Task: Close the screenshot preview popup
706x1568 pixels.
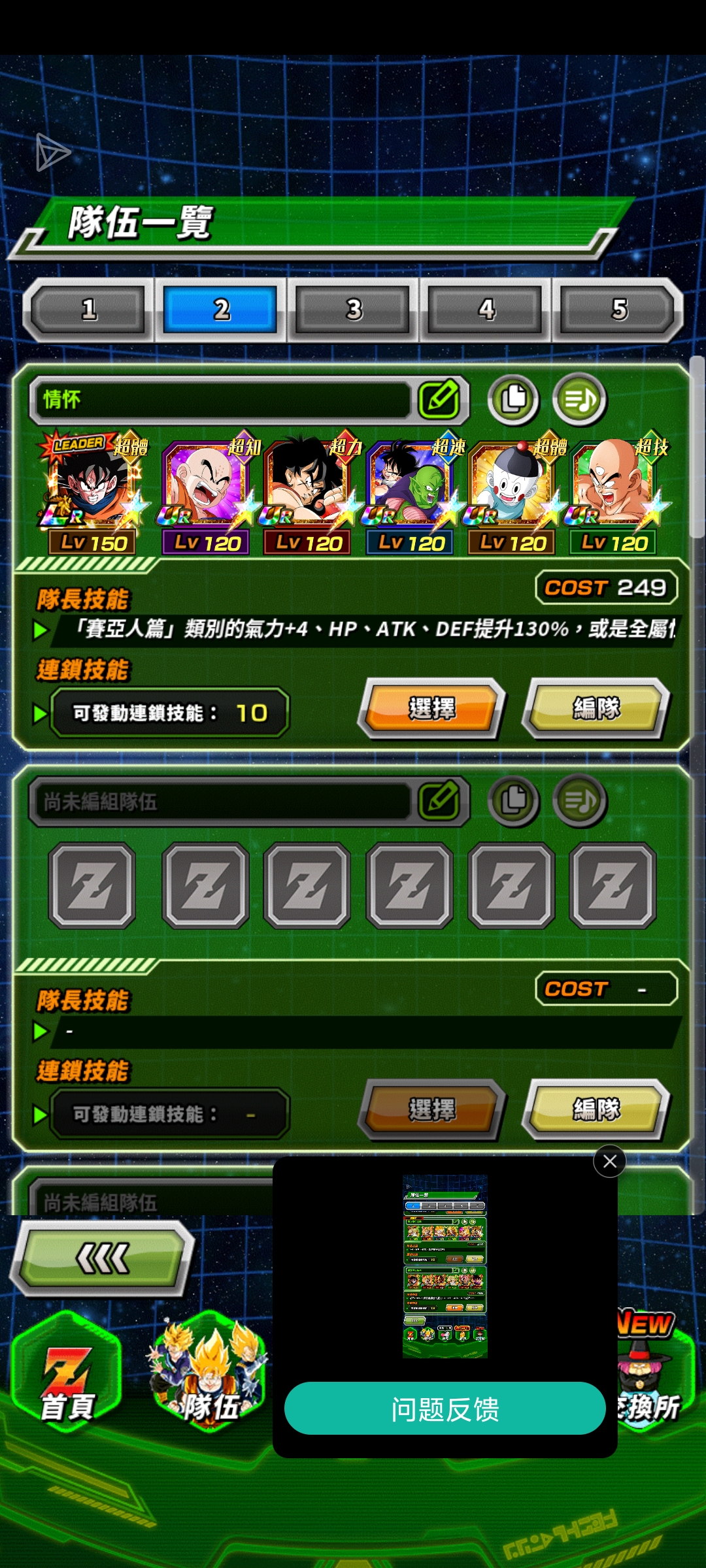Action: (x=609, y=1161)
